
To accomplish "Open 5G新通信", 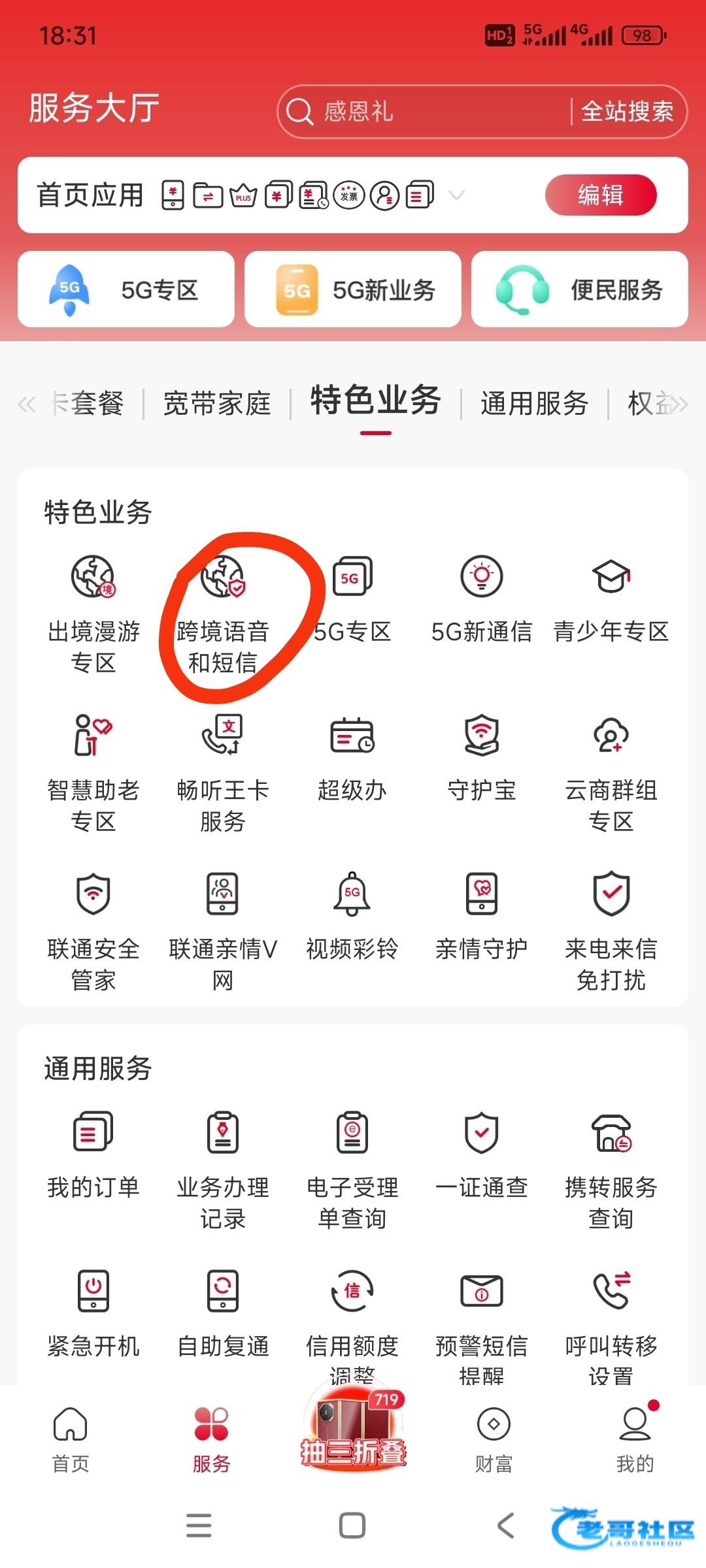I will 482,598.
